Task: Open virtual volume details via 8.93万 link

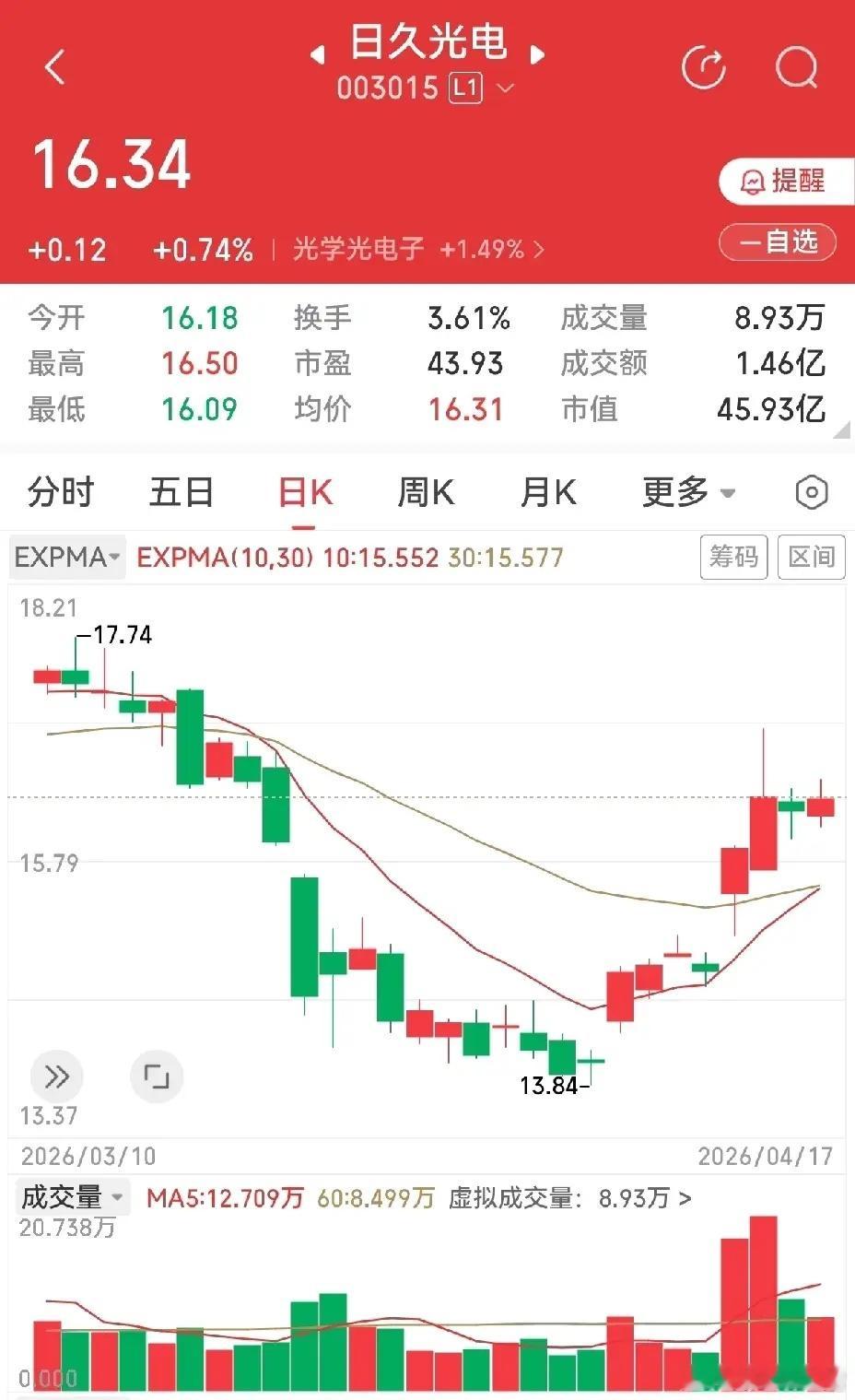Action: [636, 1199]
